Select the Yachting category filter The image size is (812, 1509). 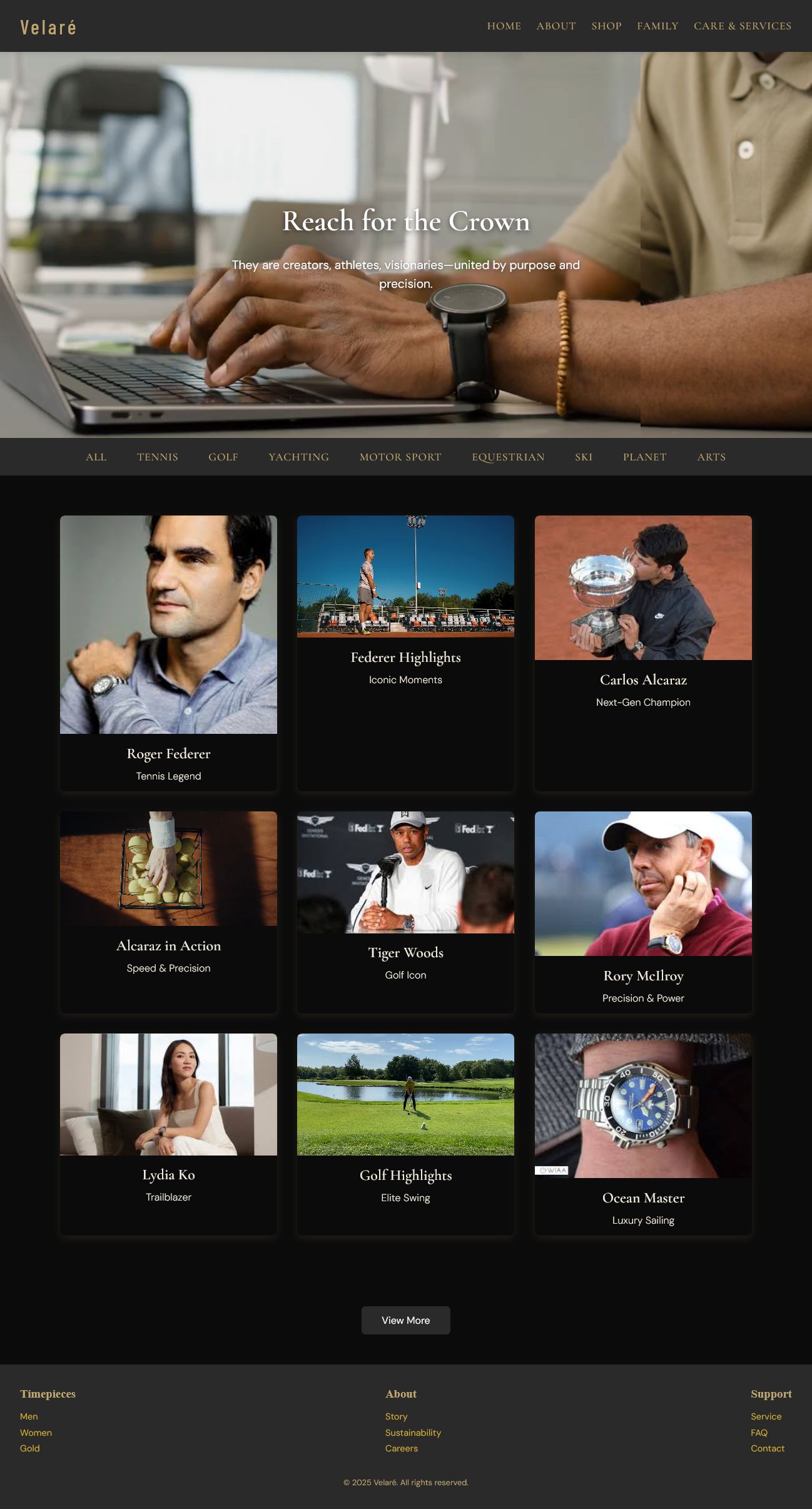click(298, 457)
